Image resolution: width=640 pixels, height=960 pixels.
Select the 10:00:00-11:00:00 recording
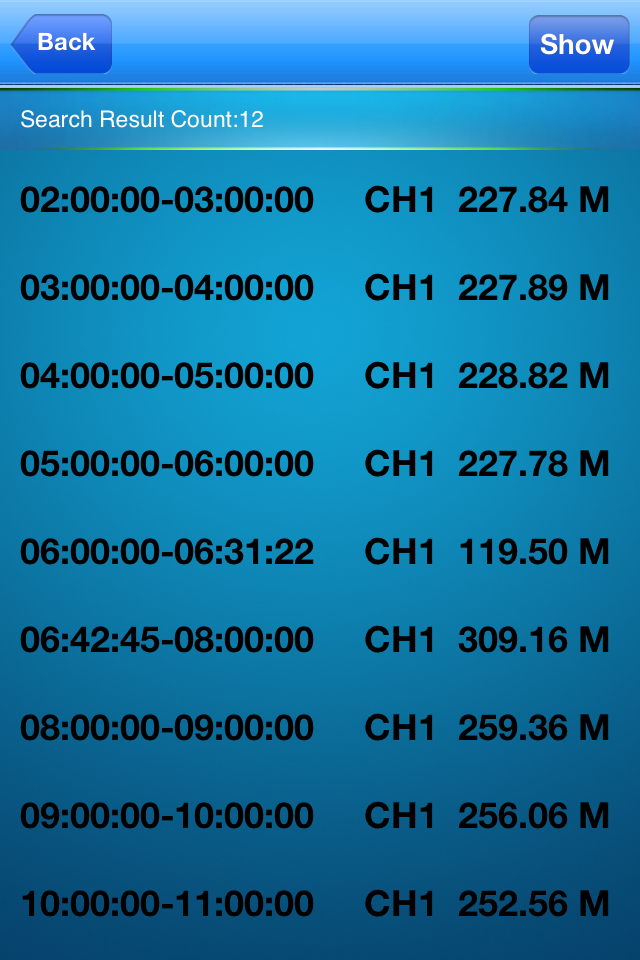(x=315, y=904)
